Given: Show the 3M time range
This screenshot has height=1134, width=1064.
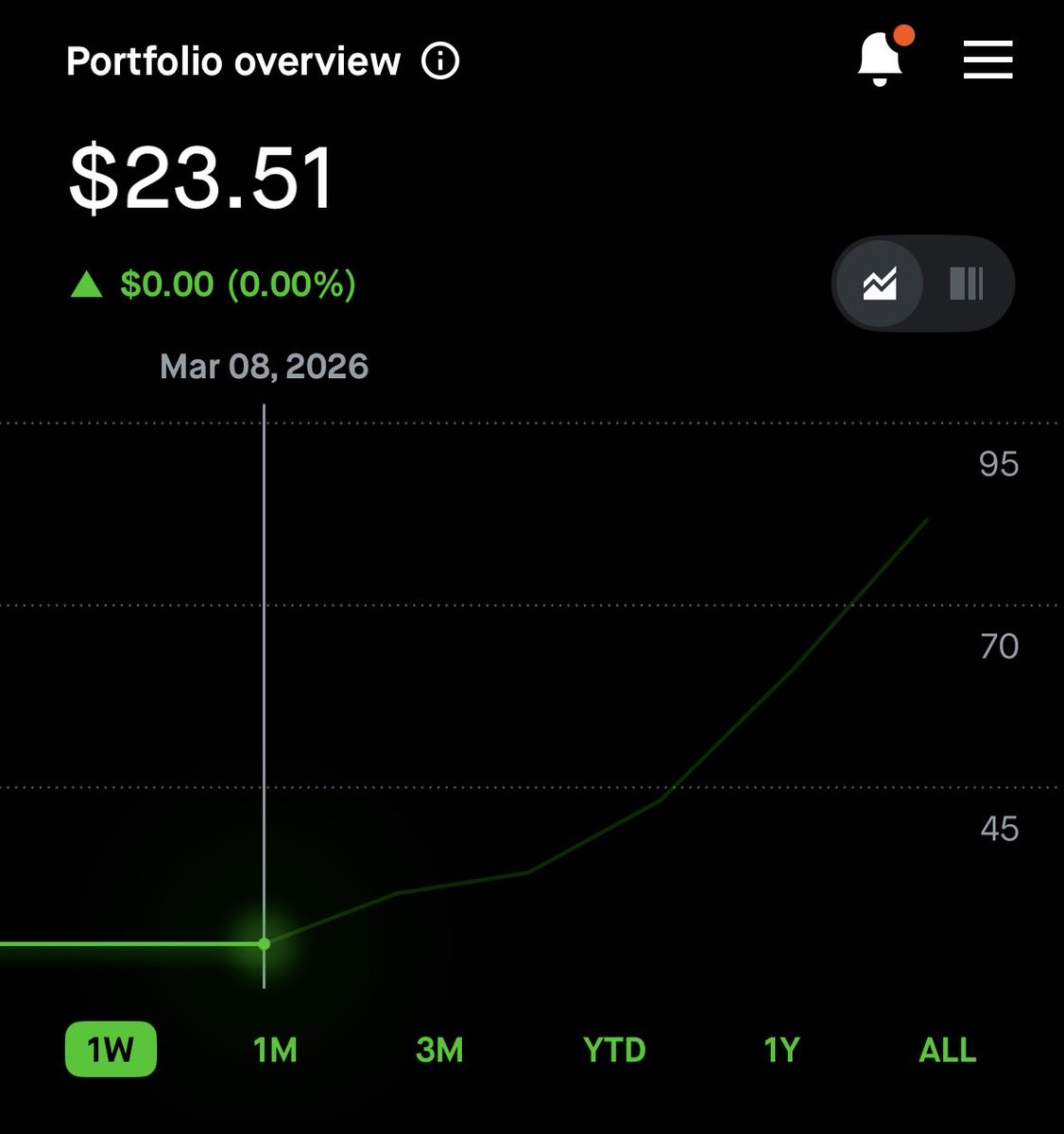Looking at the screenshot, I should coord(439,1050).
